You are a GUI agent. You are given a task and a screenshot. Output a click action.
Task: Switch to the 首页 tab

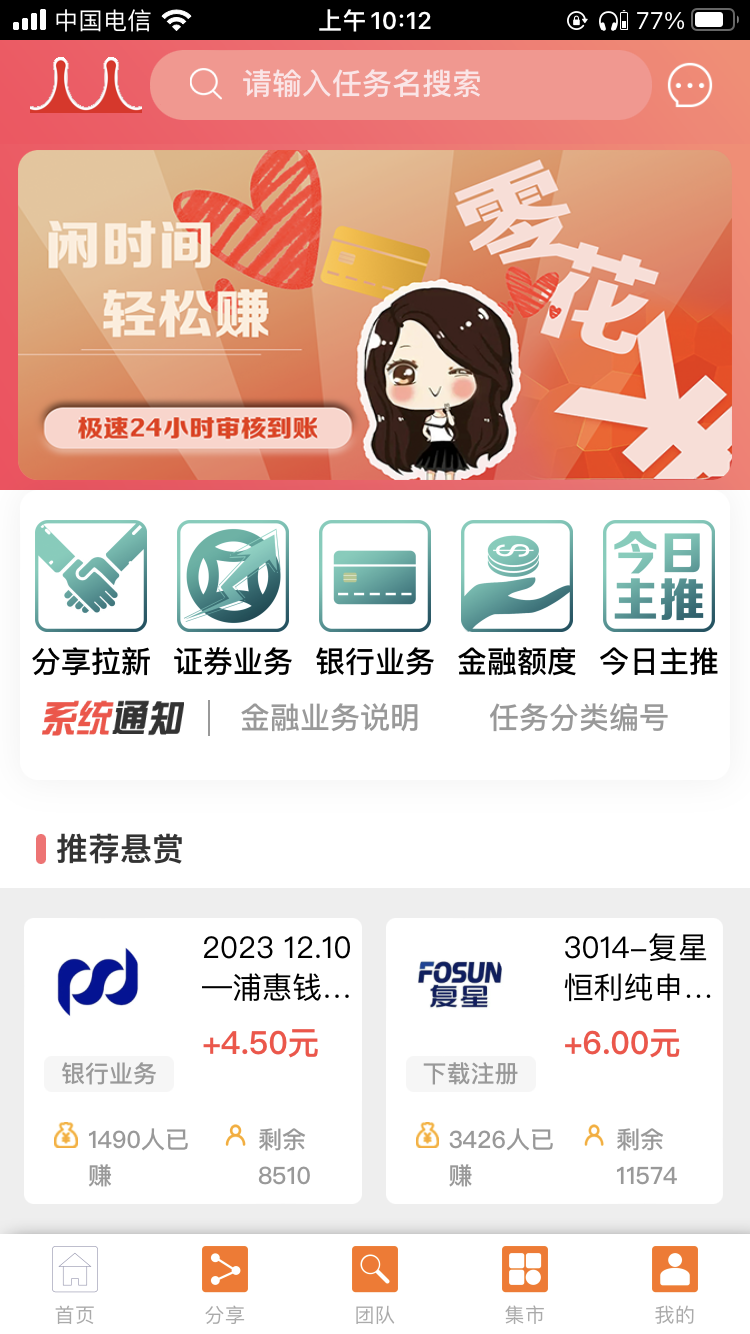pos(75,1285)
